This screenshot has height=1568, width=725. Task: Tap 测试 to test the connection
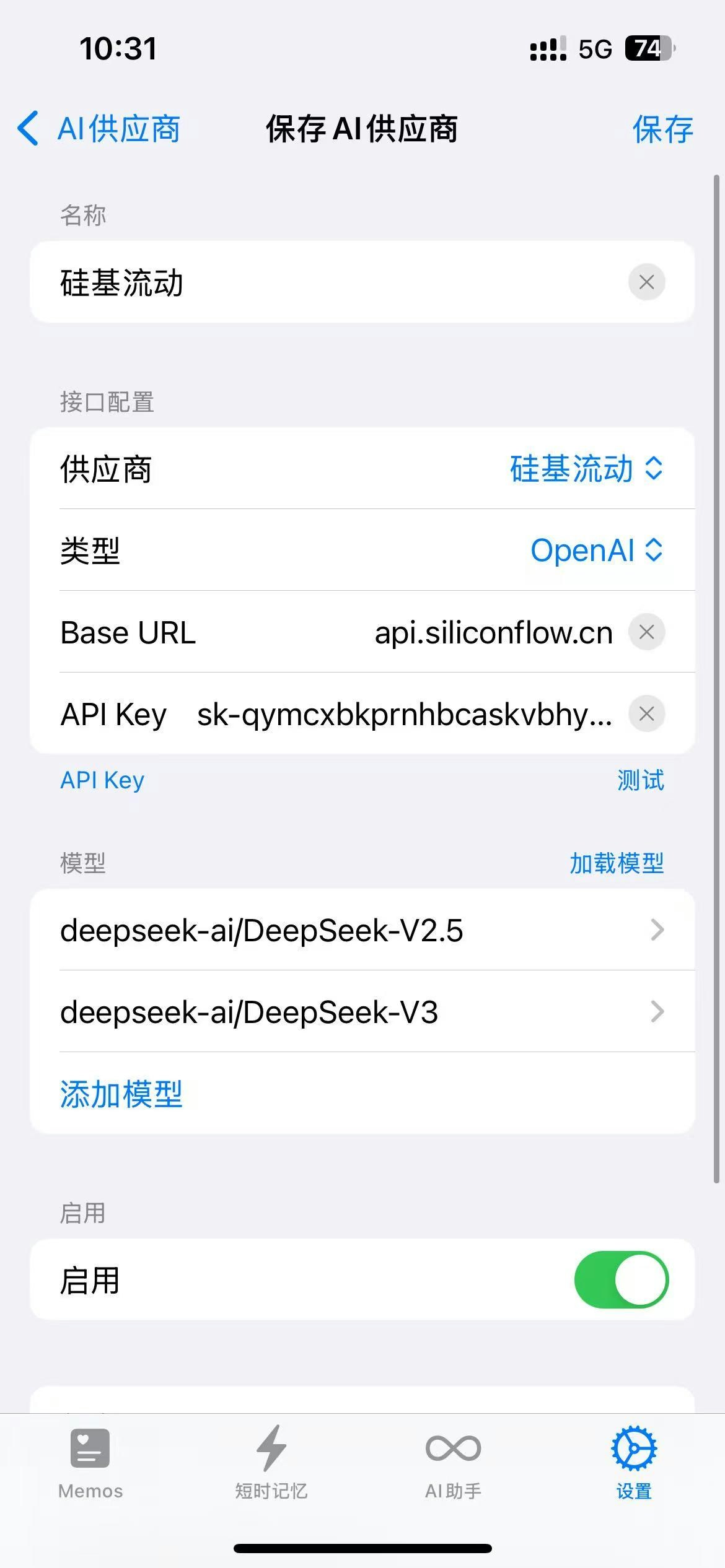pos(640,780)
